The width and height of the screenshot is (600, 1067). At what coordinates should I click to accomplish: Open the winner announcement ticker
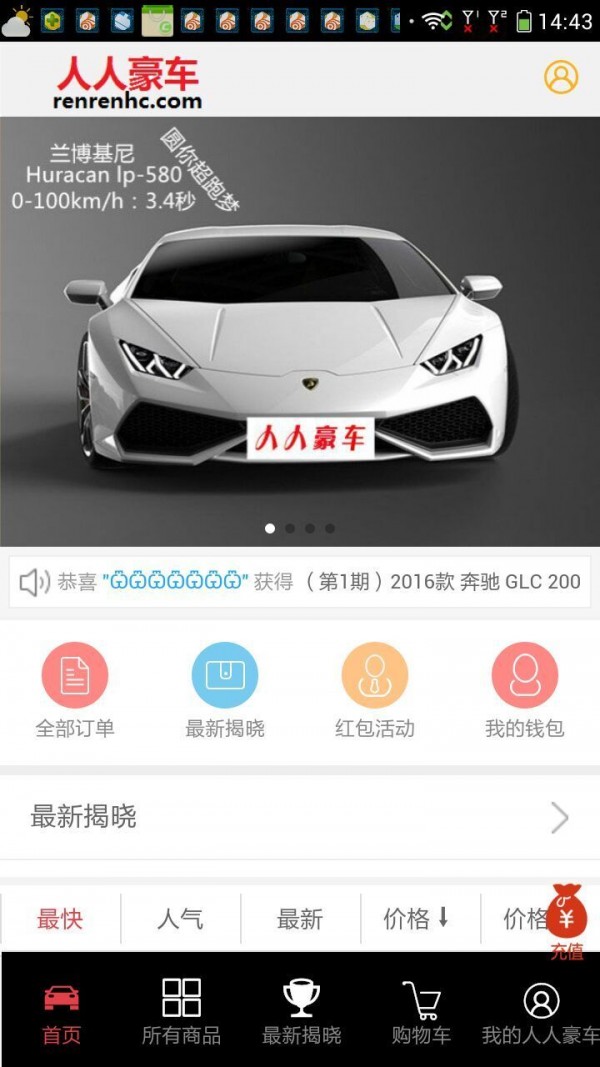(x=300, y=582)
